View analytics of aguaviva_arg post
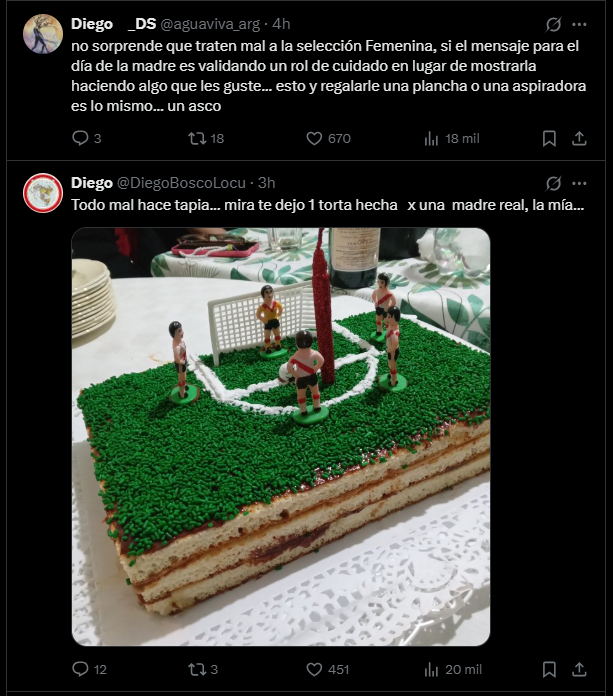The image size is (613, 696). coord(432,139)
